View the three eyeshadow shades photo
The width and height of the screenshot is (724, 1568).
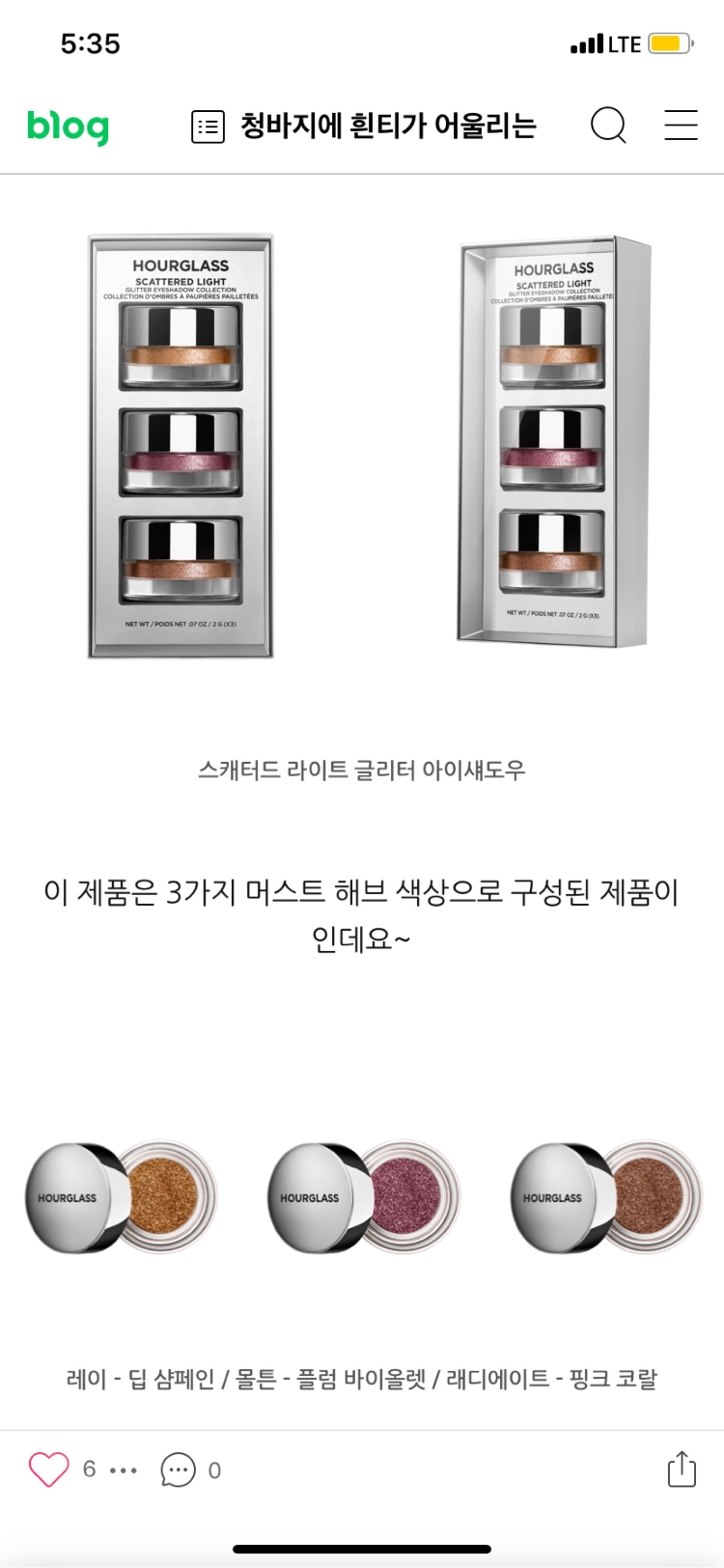pos(362,1197)
